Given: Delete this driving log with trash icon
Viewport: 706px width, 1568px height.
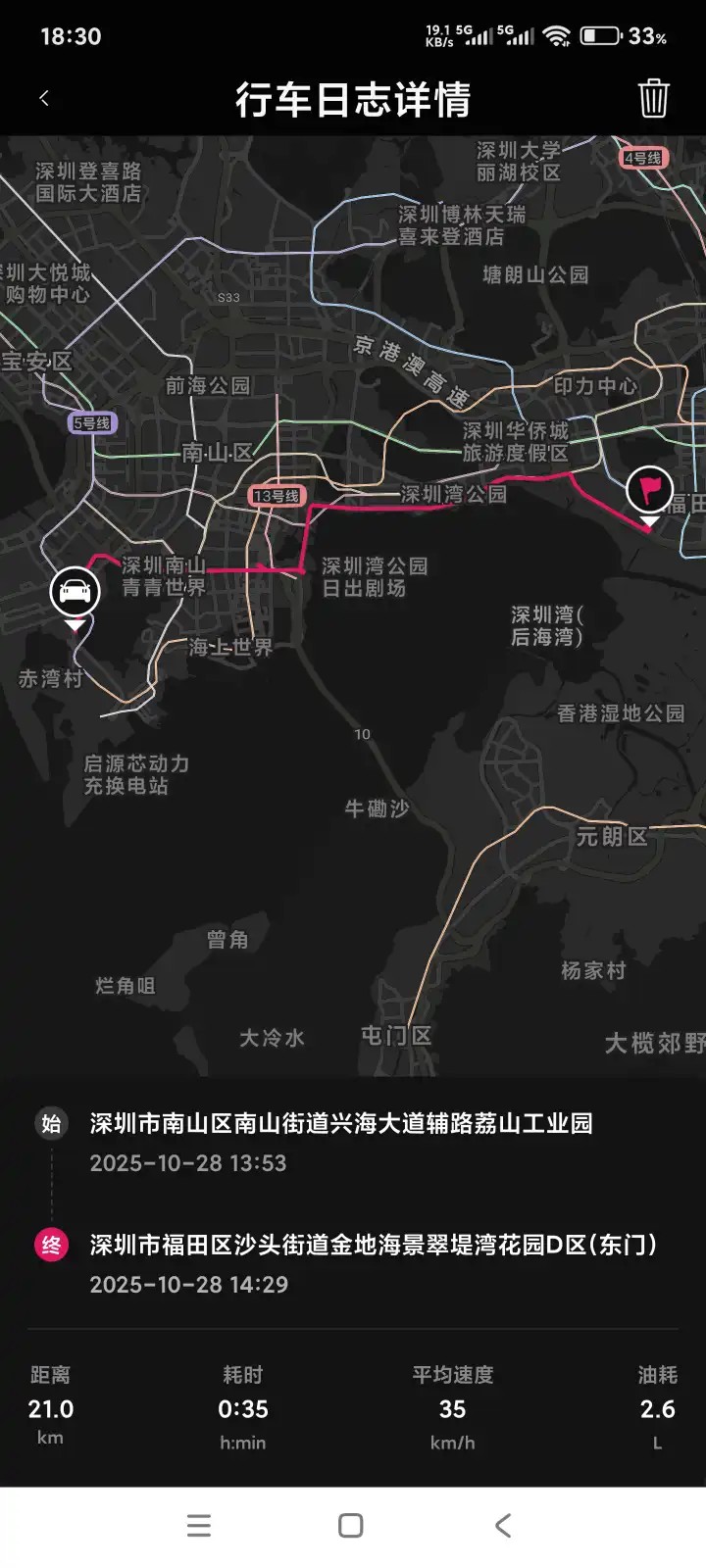Looking at the screenshot, I should click(x=653, y=98).
